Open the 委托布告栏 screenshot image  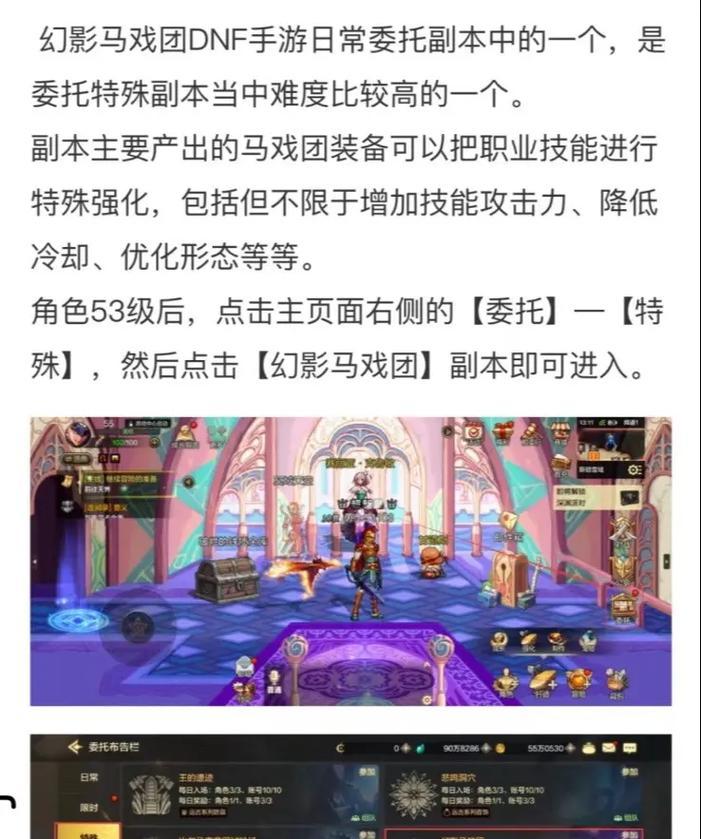click(x=350, y=787)
